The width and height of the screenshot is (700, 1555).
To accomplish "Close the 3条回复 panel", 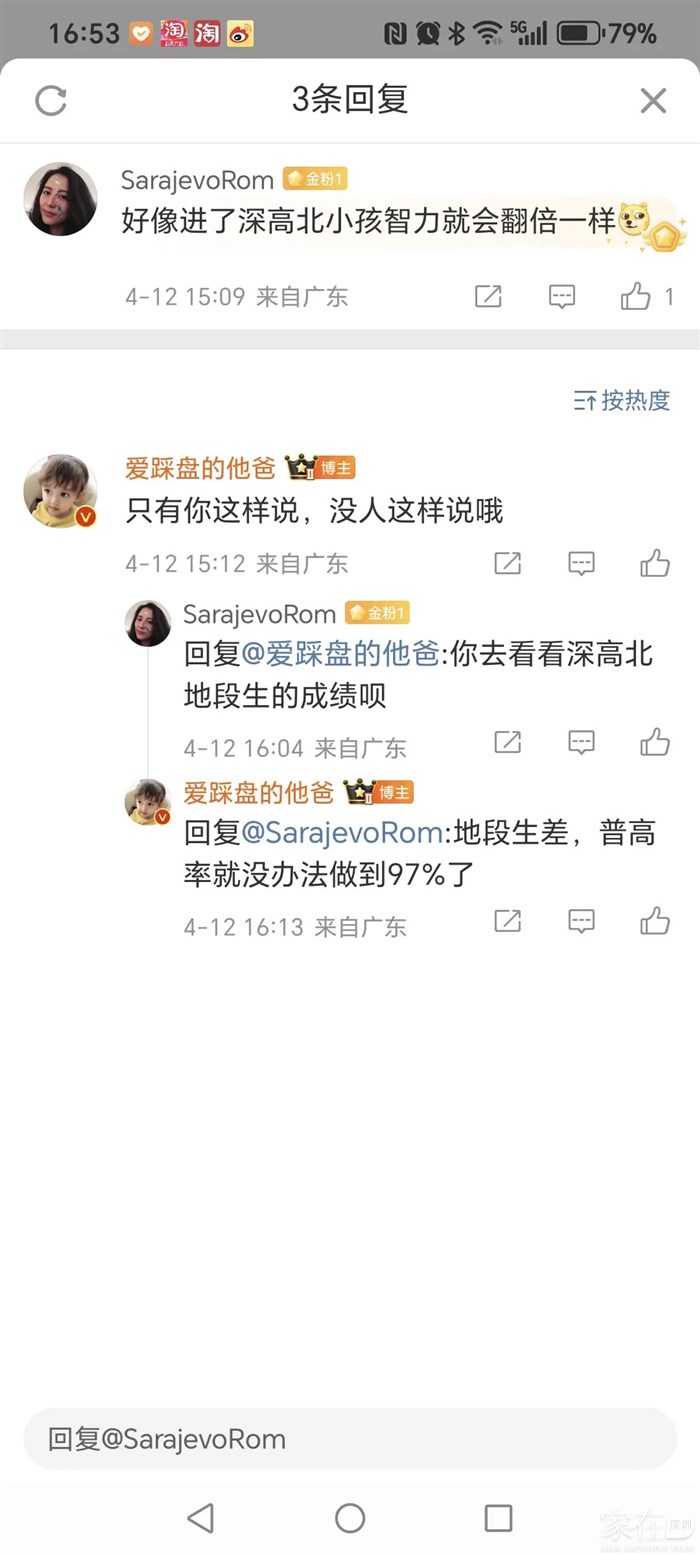I will (x=653, y=100).
